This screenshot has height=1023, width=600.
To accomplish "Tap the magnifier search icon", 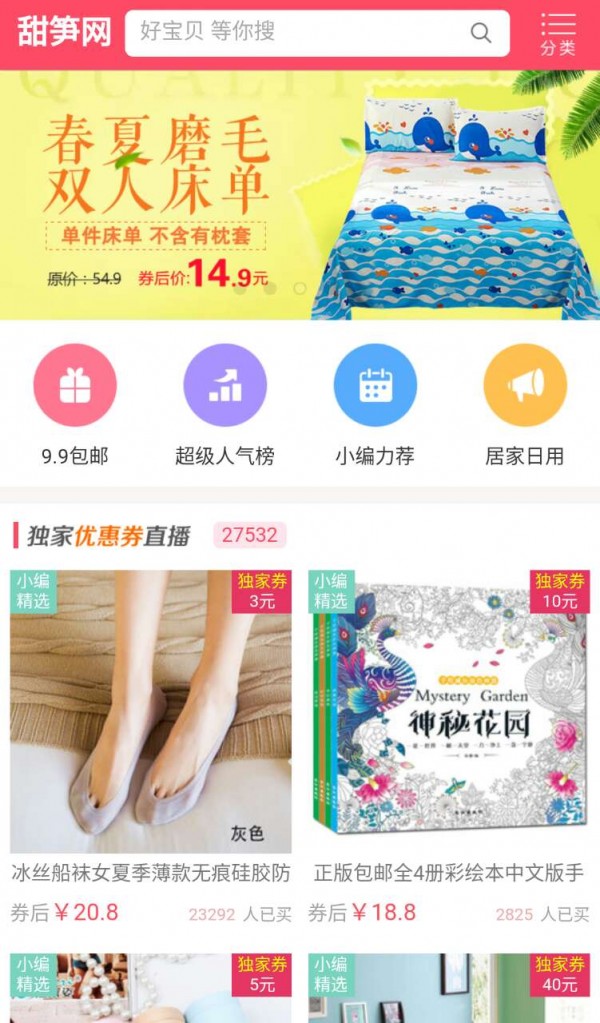I will (481, 33).
